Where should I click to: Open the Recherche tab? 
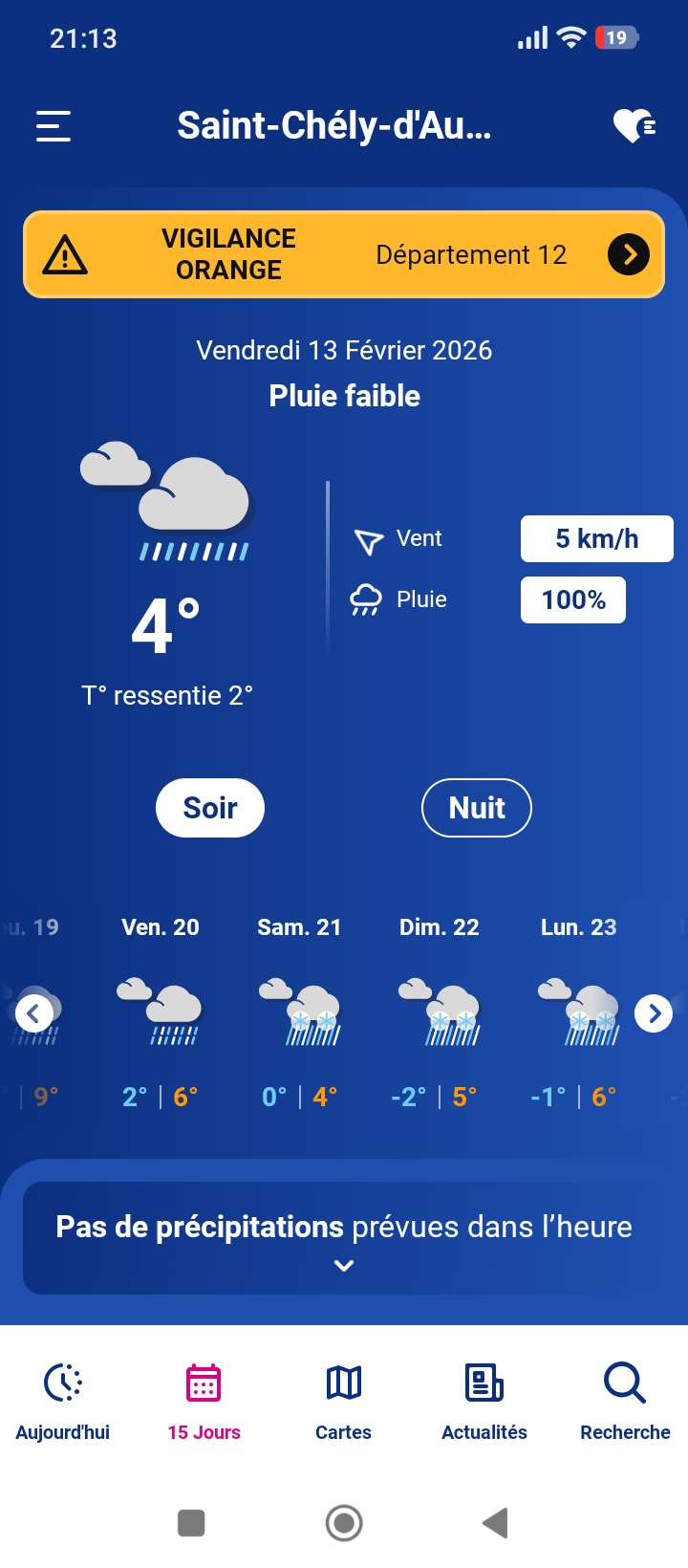coord(625,1402)
